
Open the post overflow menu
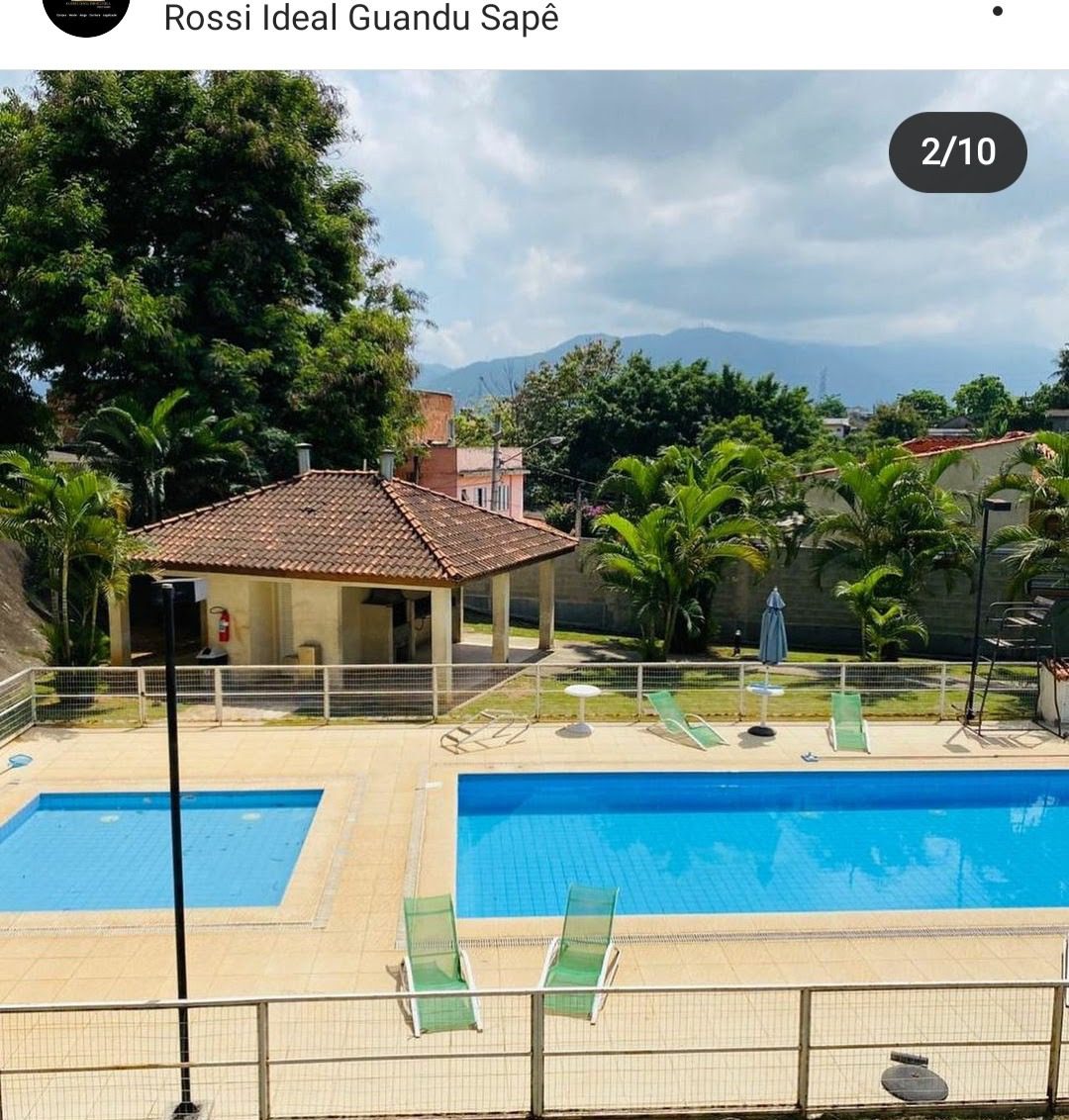(x=997, y=12)
